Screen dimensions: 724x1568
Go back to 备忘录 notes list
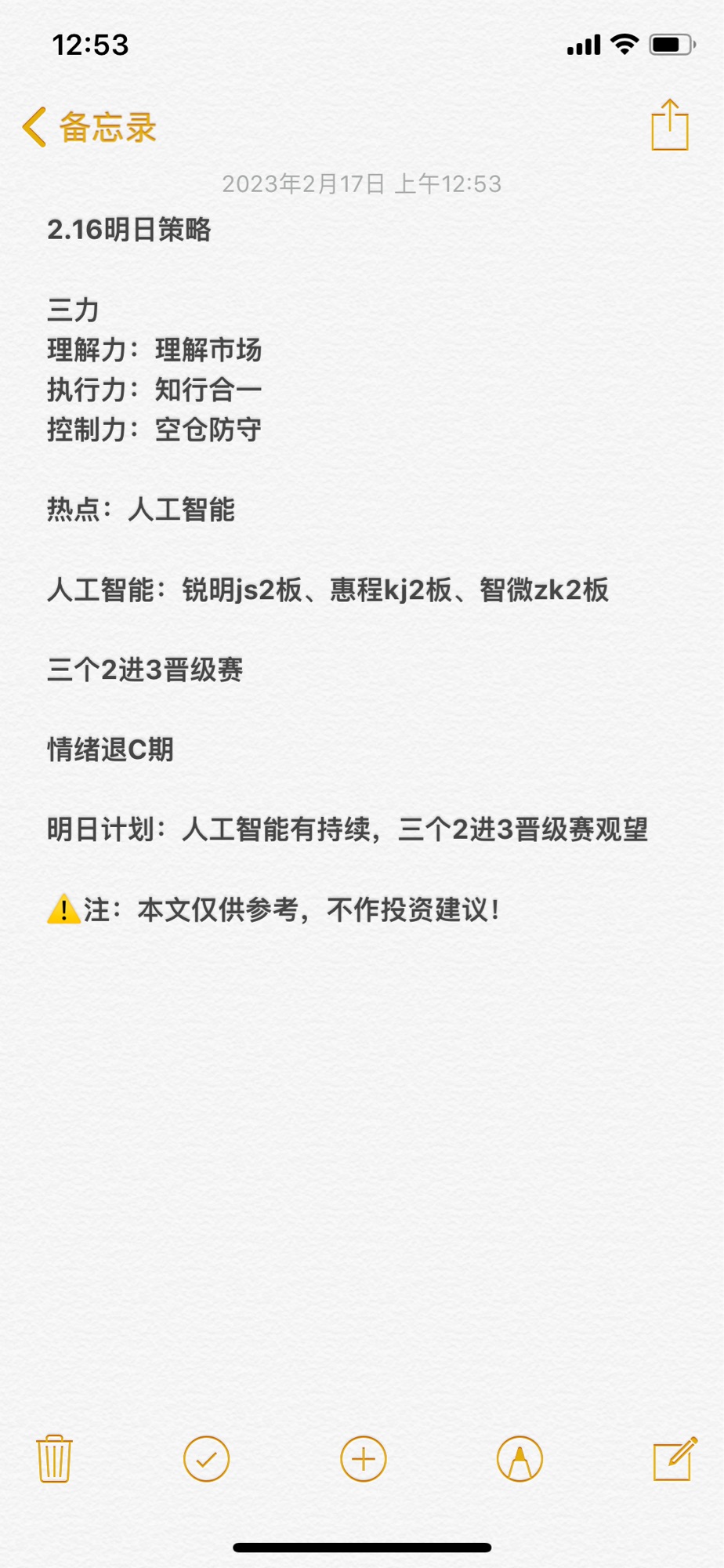(89, 127)
